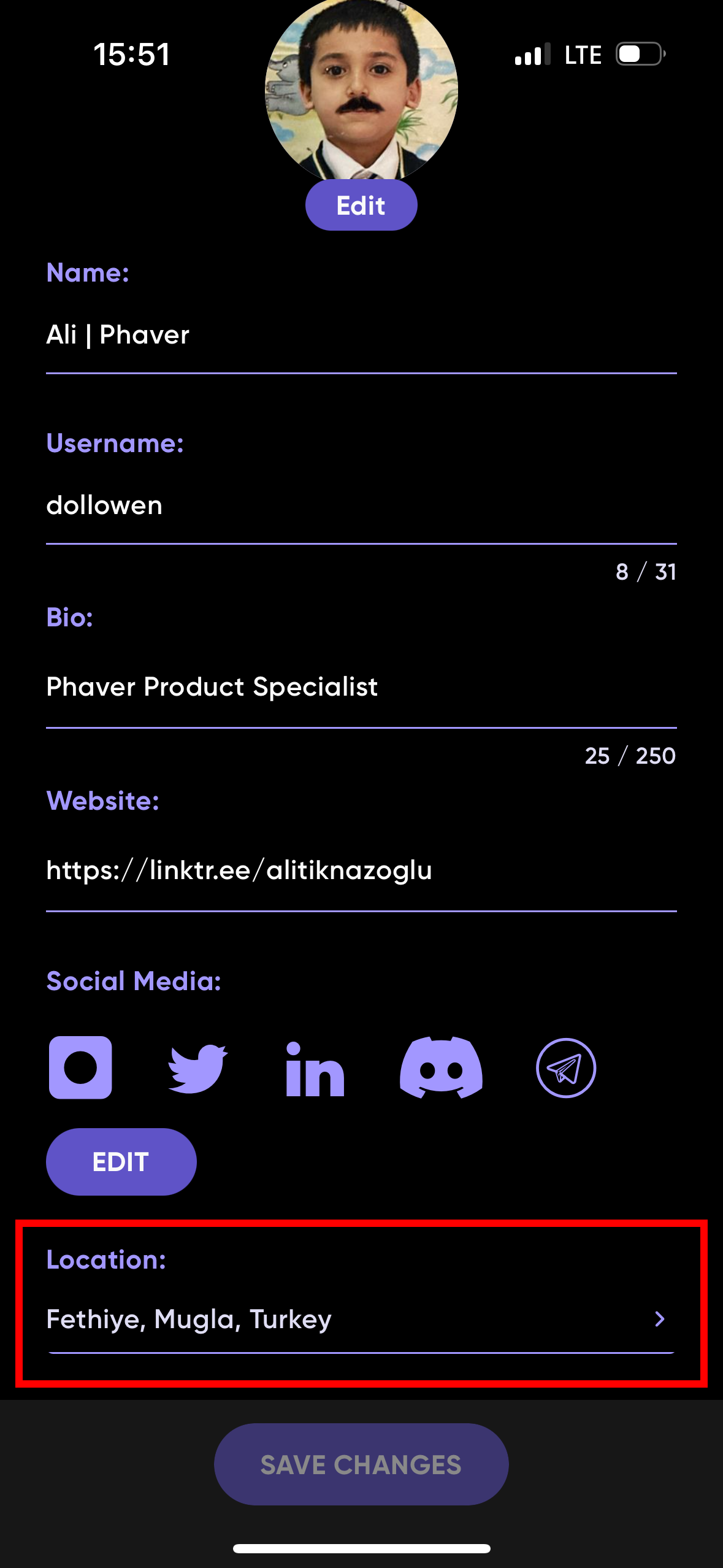Tap the first social media icon
Screen dimensions: 723x1568
(80, 1067)
